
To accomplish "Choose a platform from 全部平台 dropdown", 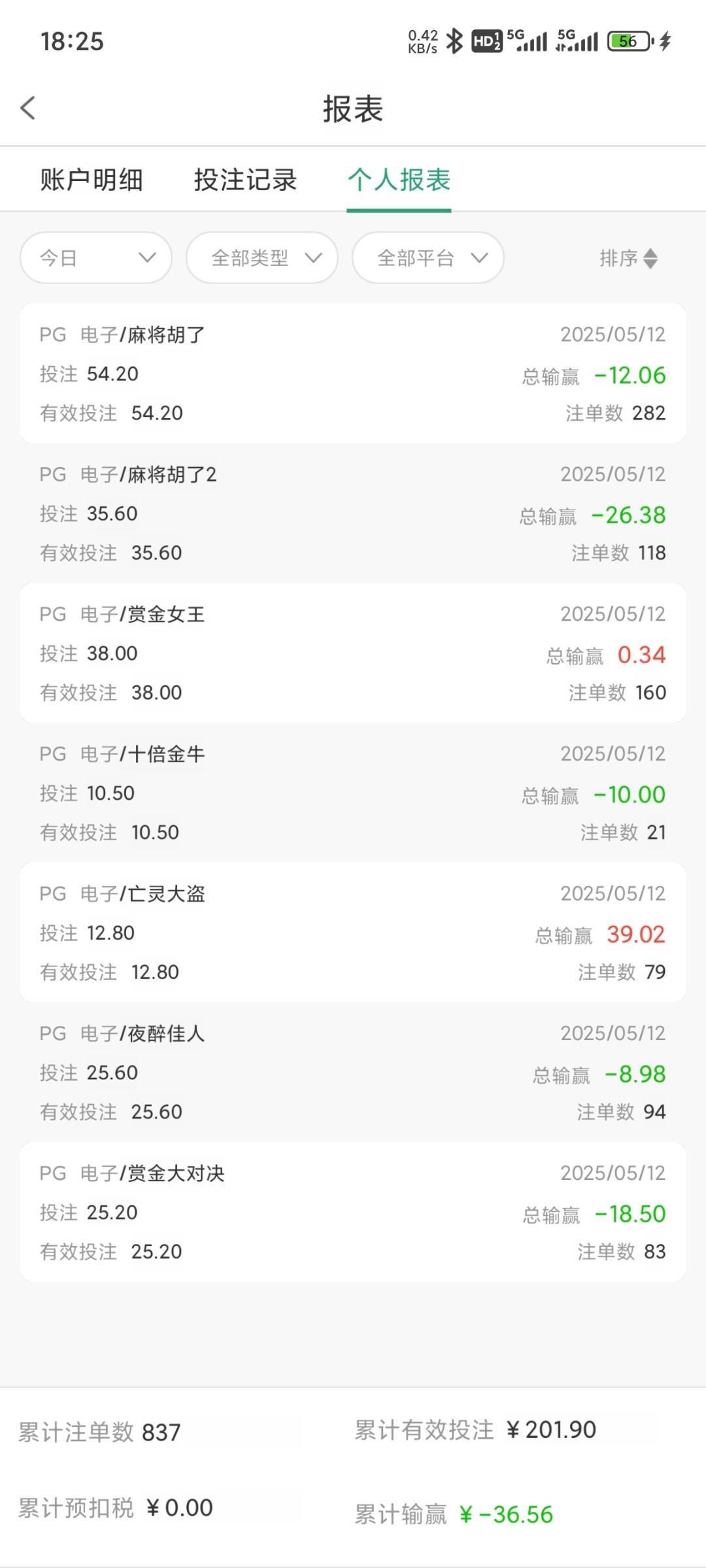I will coord(428,258).
